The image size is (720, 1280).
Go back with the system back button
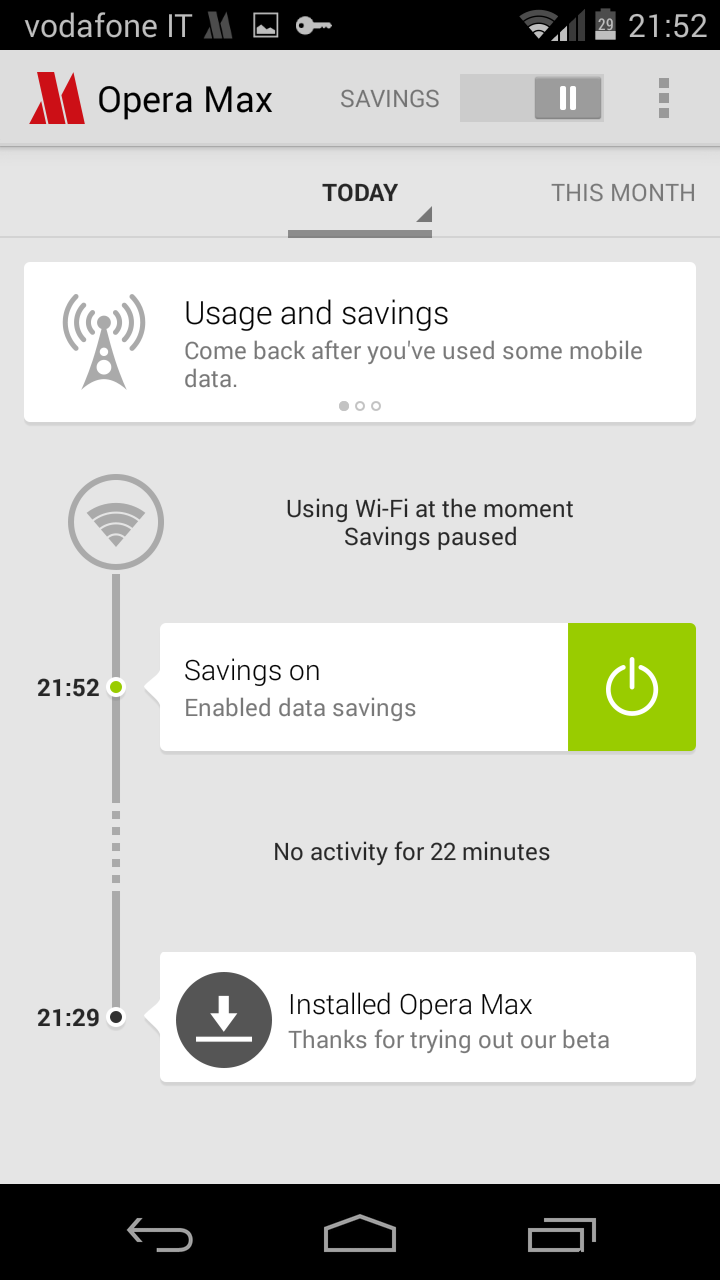(x=160, y=1234)
